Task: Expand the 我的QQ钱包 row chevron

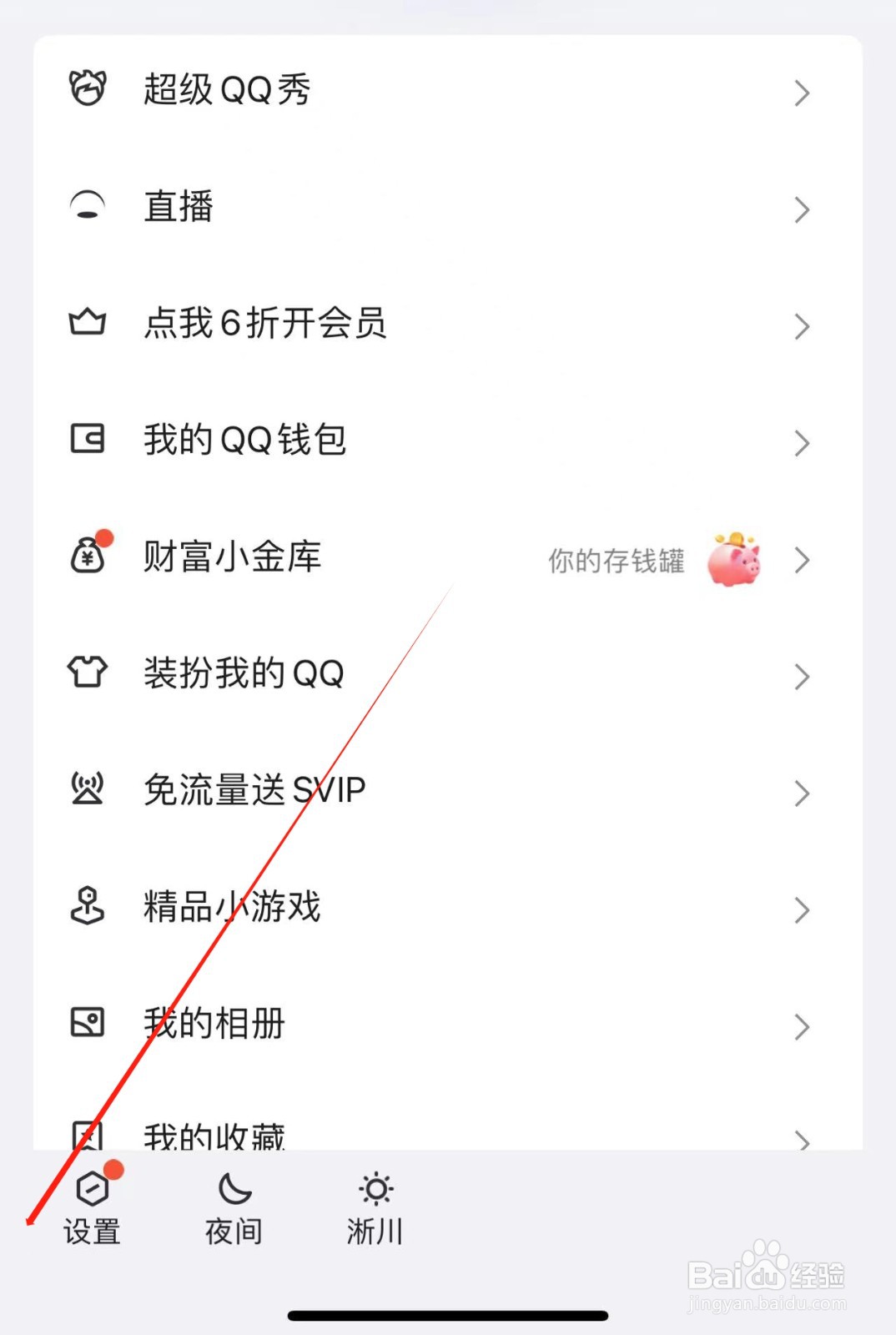Action: 801,443
